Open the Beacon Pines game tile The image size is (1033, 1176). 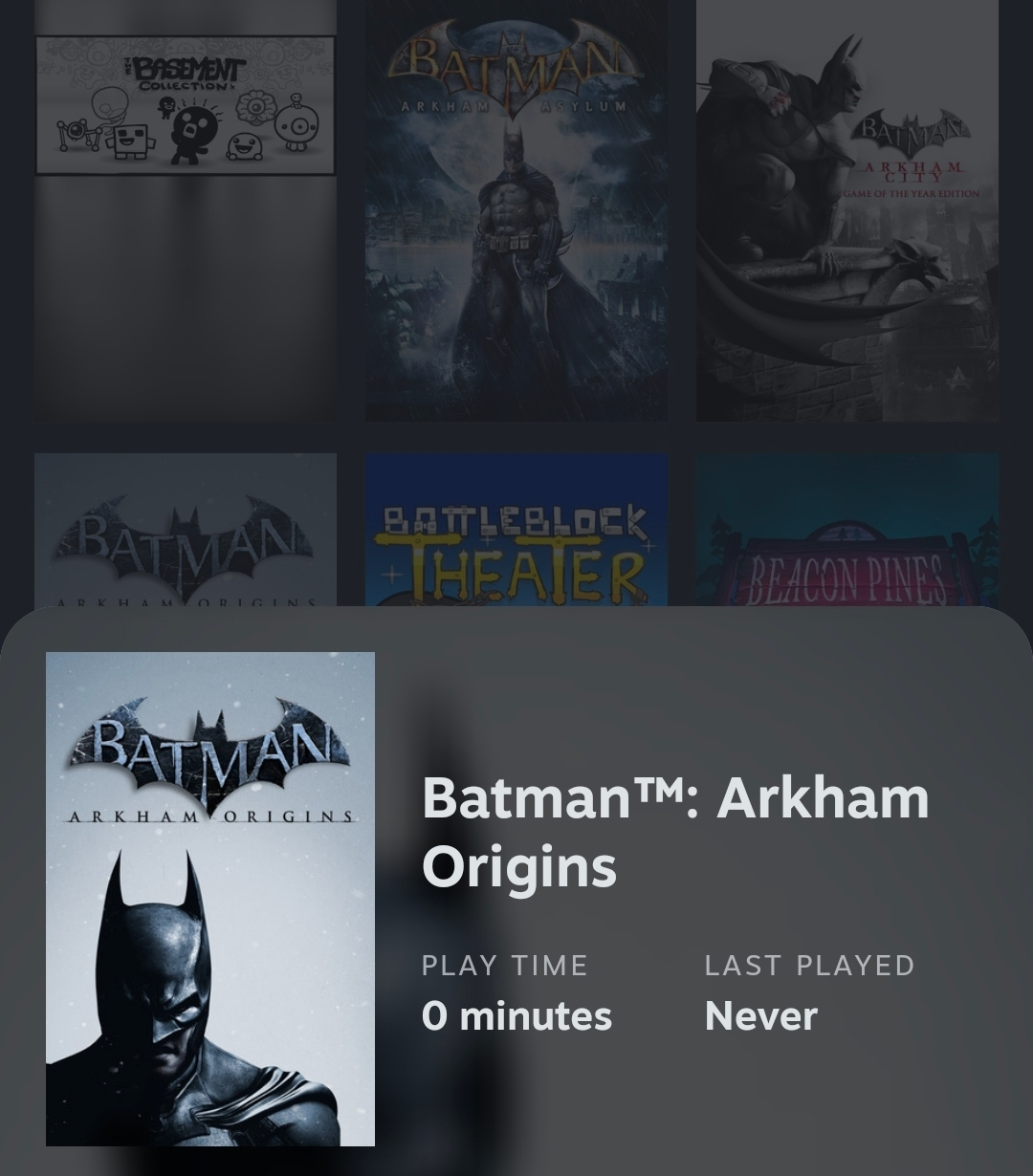(847, 531)
